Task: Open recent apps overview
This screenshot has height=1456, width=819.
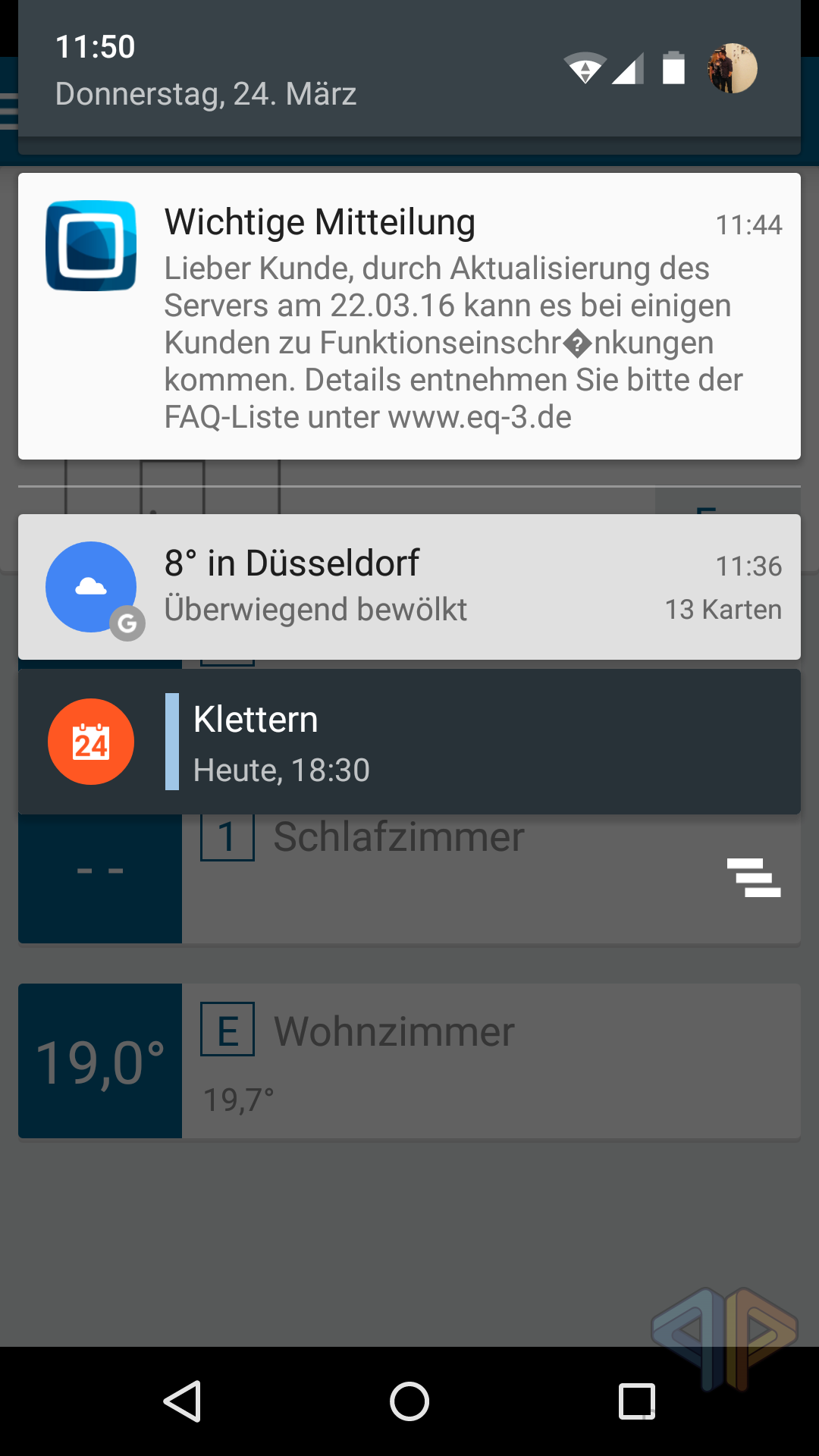Action: click(x=637, y=1401)
